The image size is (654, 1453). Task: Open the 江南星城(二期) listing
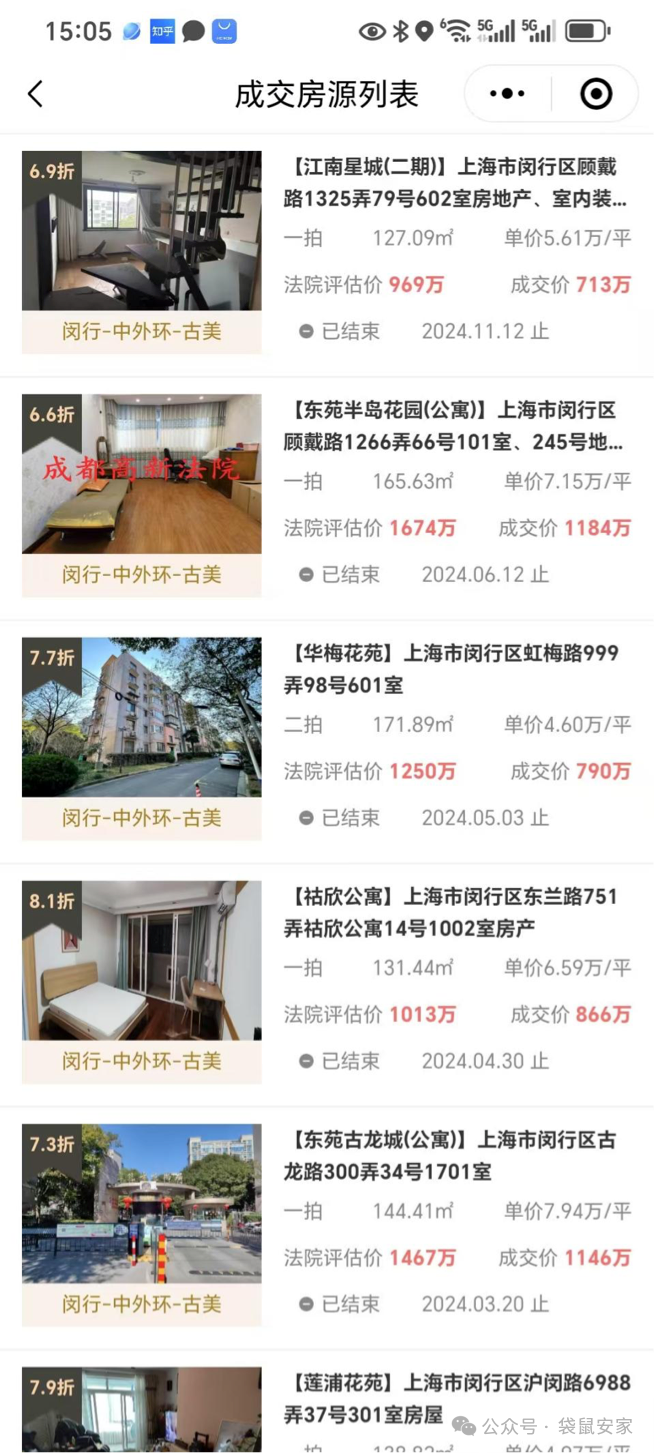pyautogui.click(x=456, y=182)
